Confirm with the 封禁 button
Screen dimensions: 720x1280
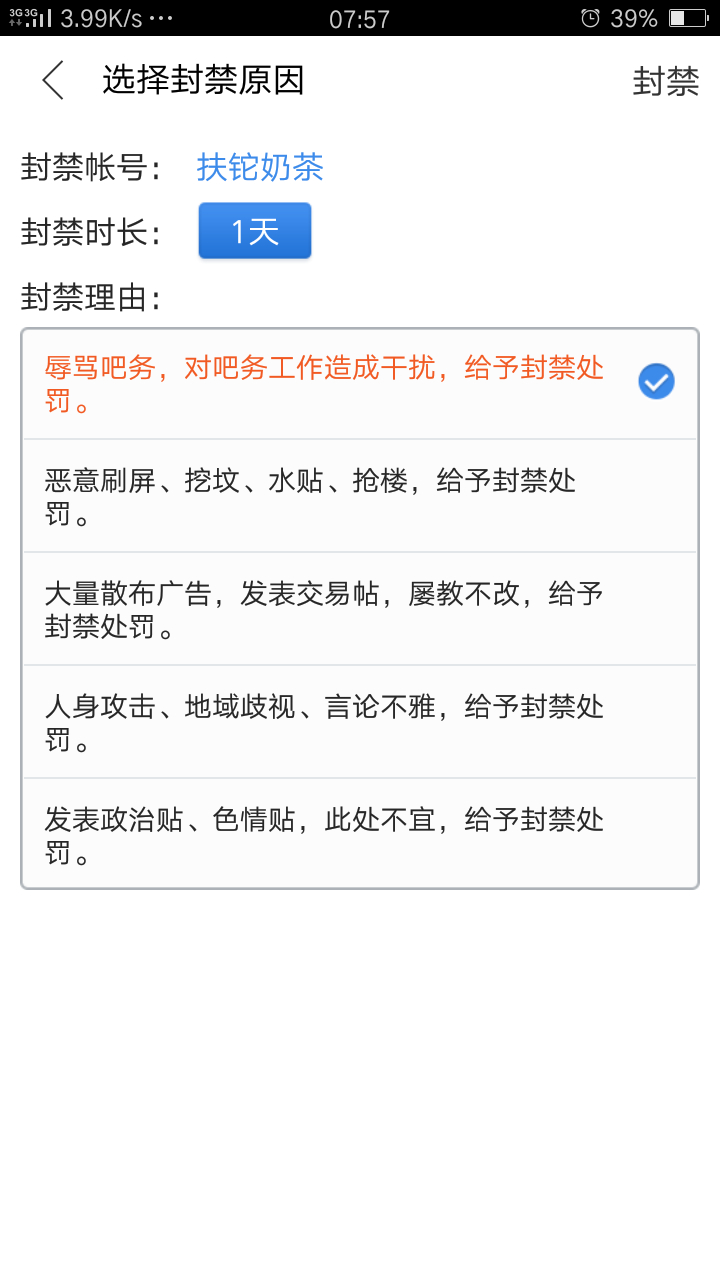665,81
